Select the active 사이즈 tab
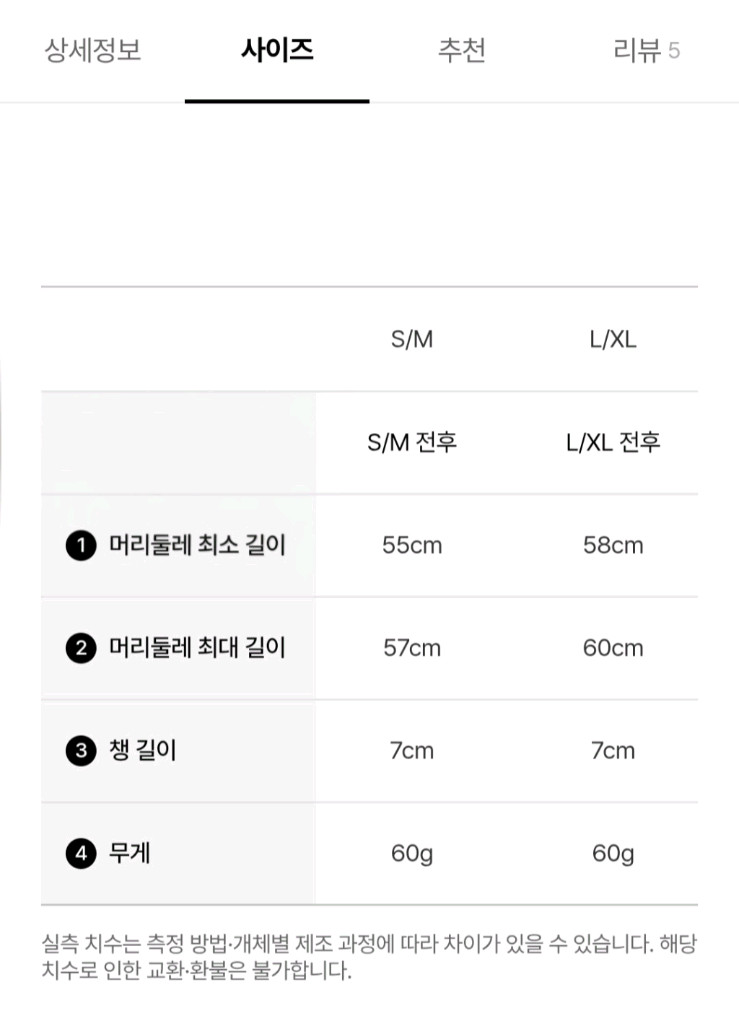The image size is (739, 1024). pos(276,50)
